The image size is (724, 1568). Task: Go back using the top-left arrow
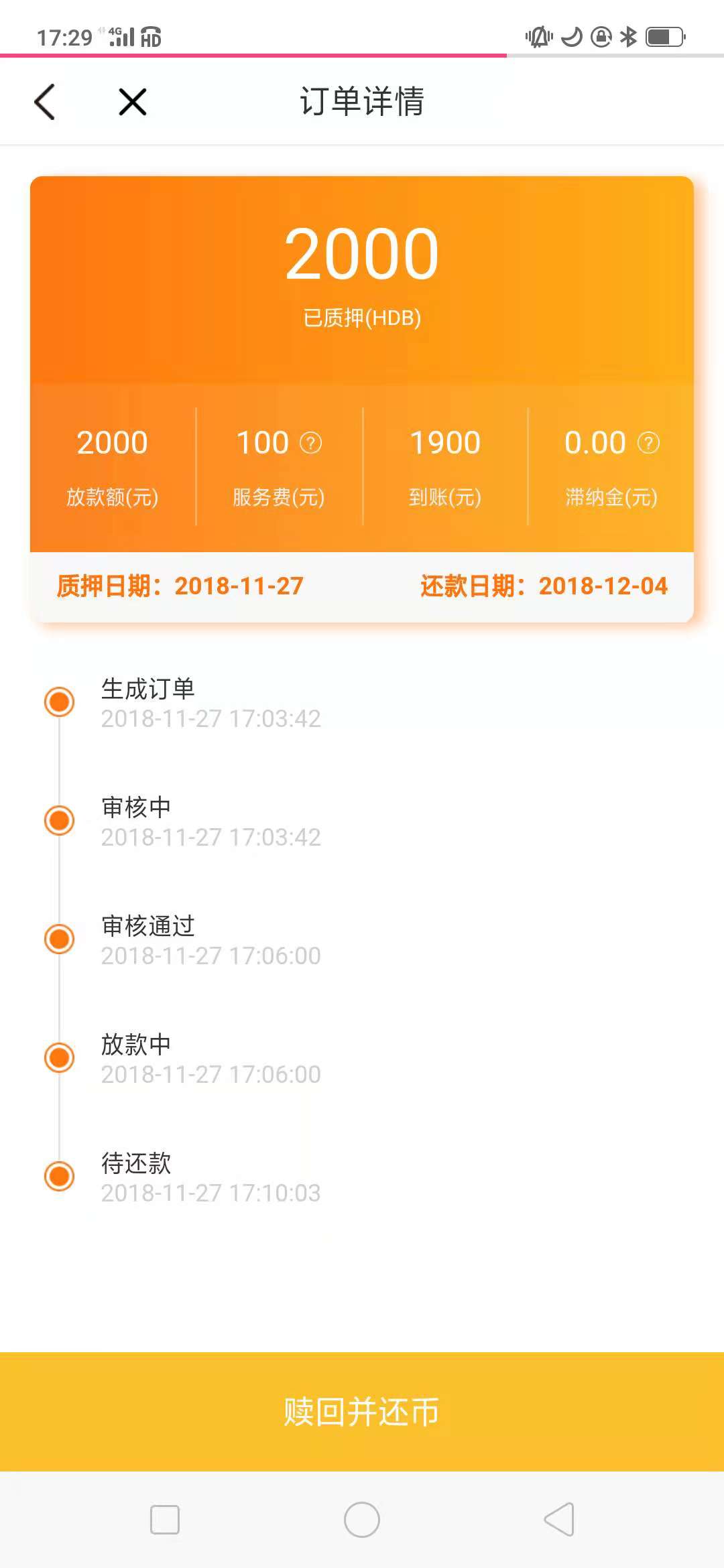click(x=44, y=102)
